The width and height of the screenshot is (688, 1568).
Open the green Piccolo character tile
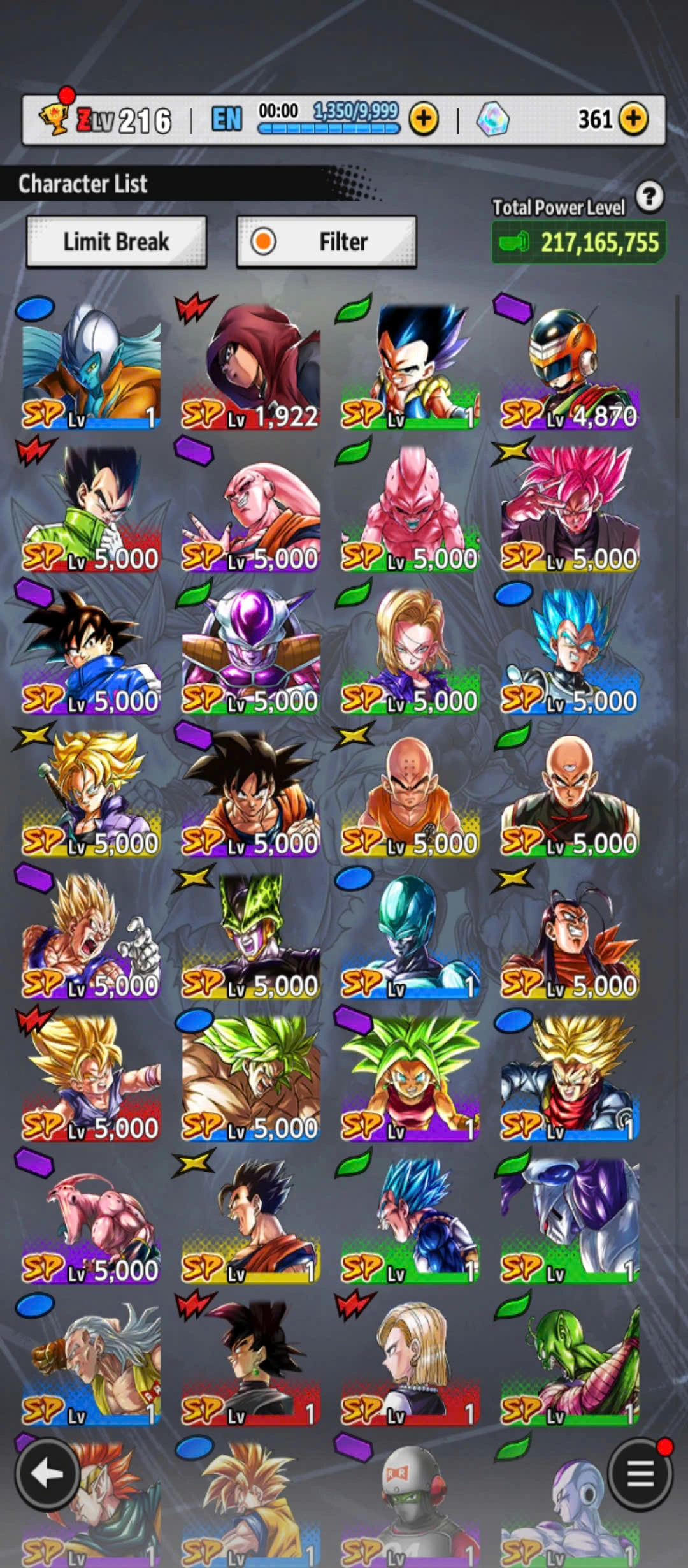coord(570,1363)
